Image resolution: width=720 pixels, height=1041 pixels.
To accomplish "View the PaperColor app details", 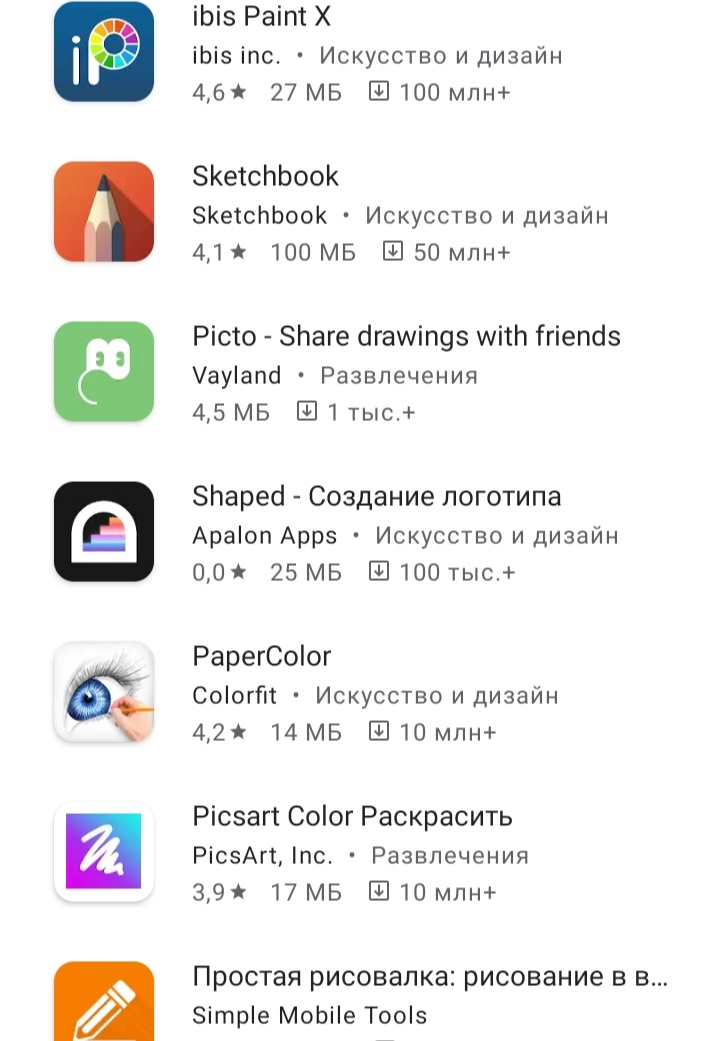I will [261, 656].
